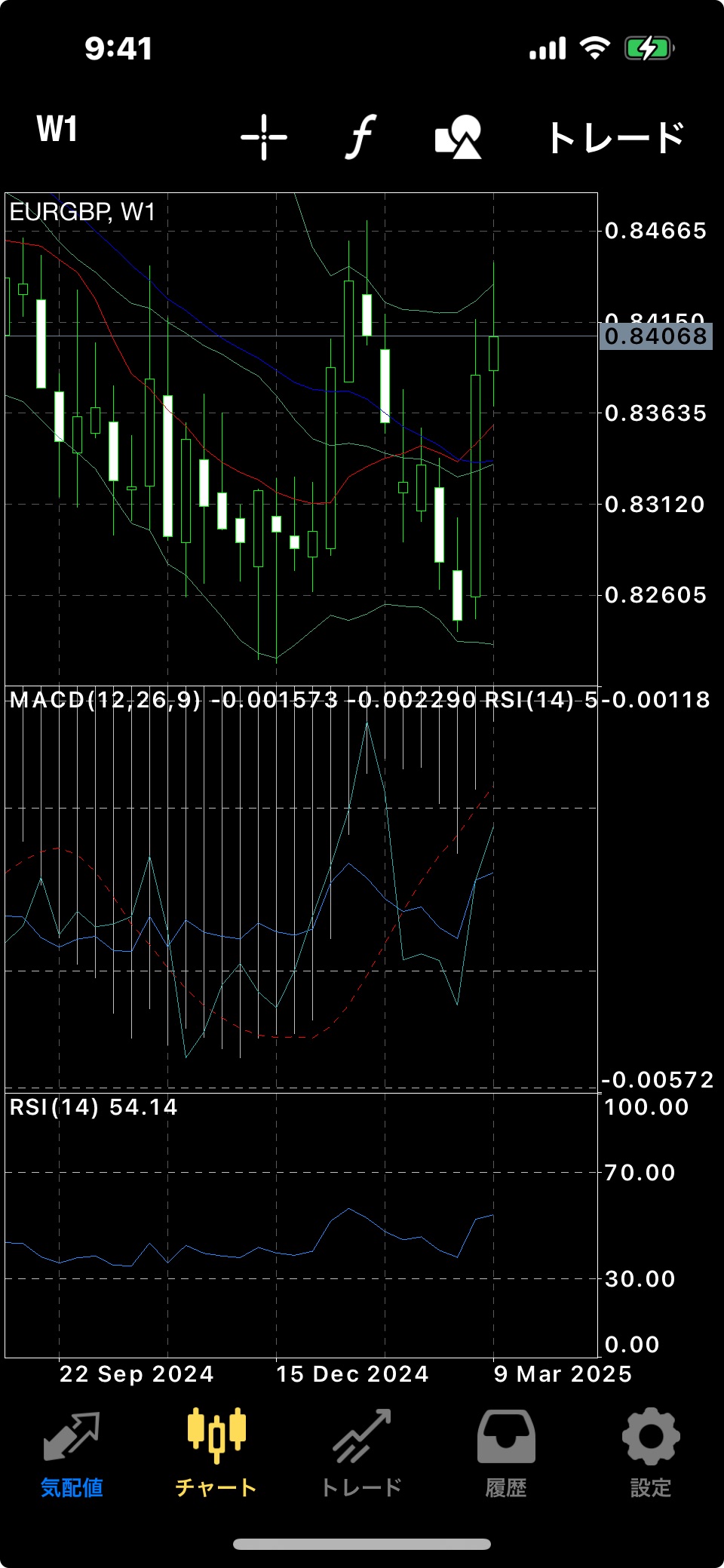Switch to the 気配値 tab
Image resolution: width=724 pixels, height=1568 pixels.
[72, 1454]
